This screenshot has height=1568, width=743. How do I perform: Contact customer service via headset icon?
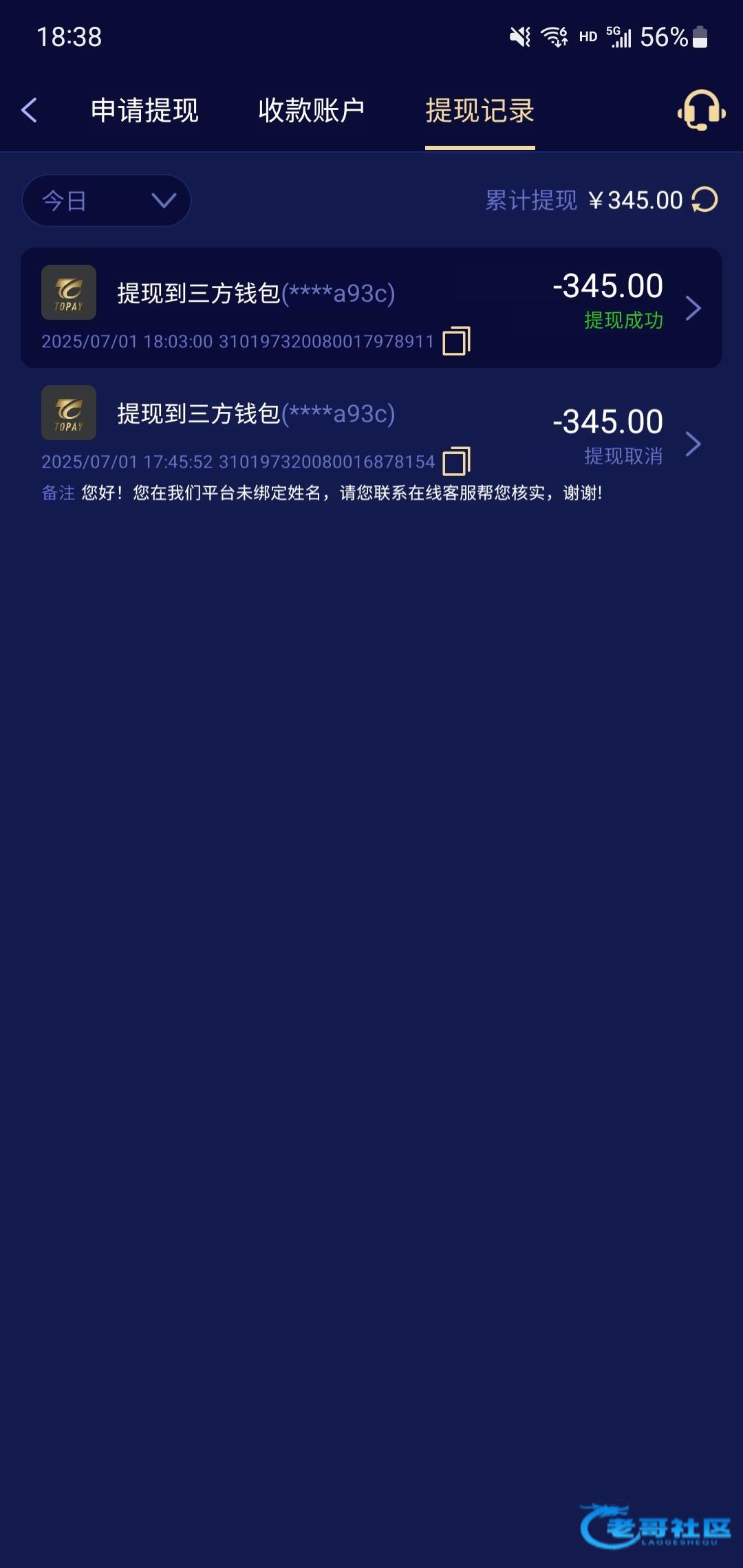(701, 110)
